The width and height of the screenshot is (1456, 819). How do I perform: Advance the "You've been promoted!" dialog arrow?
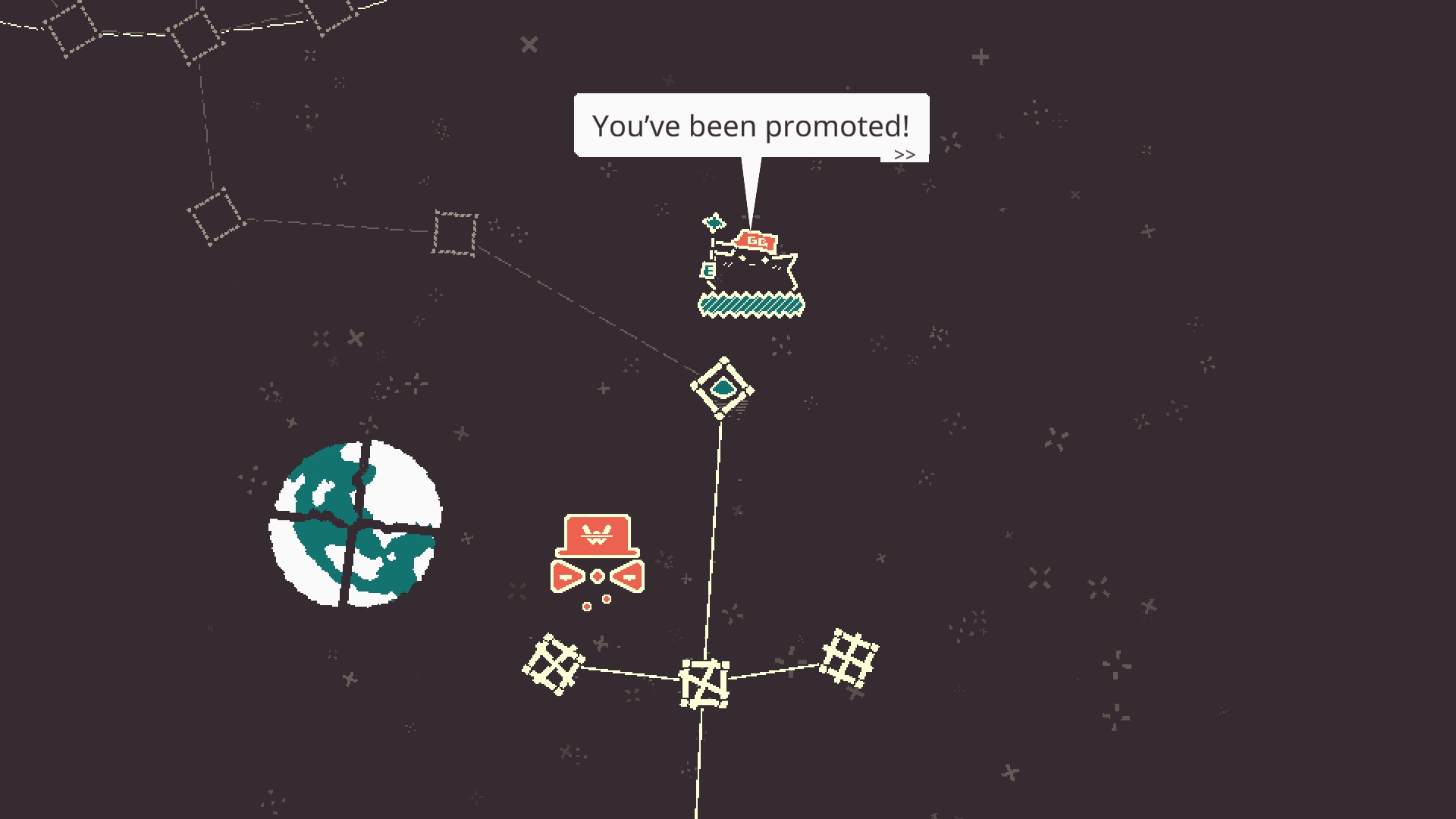coord(904,155)
